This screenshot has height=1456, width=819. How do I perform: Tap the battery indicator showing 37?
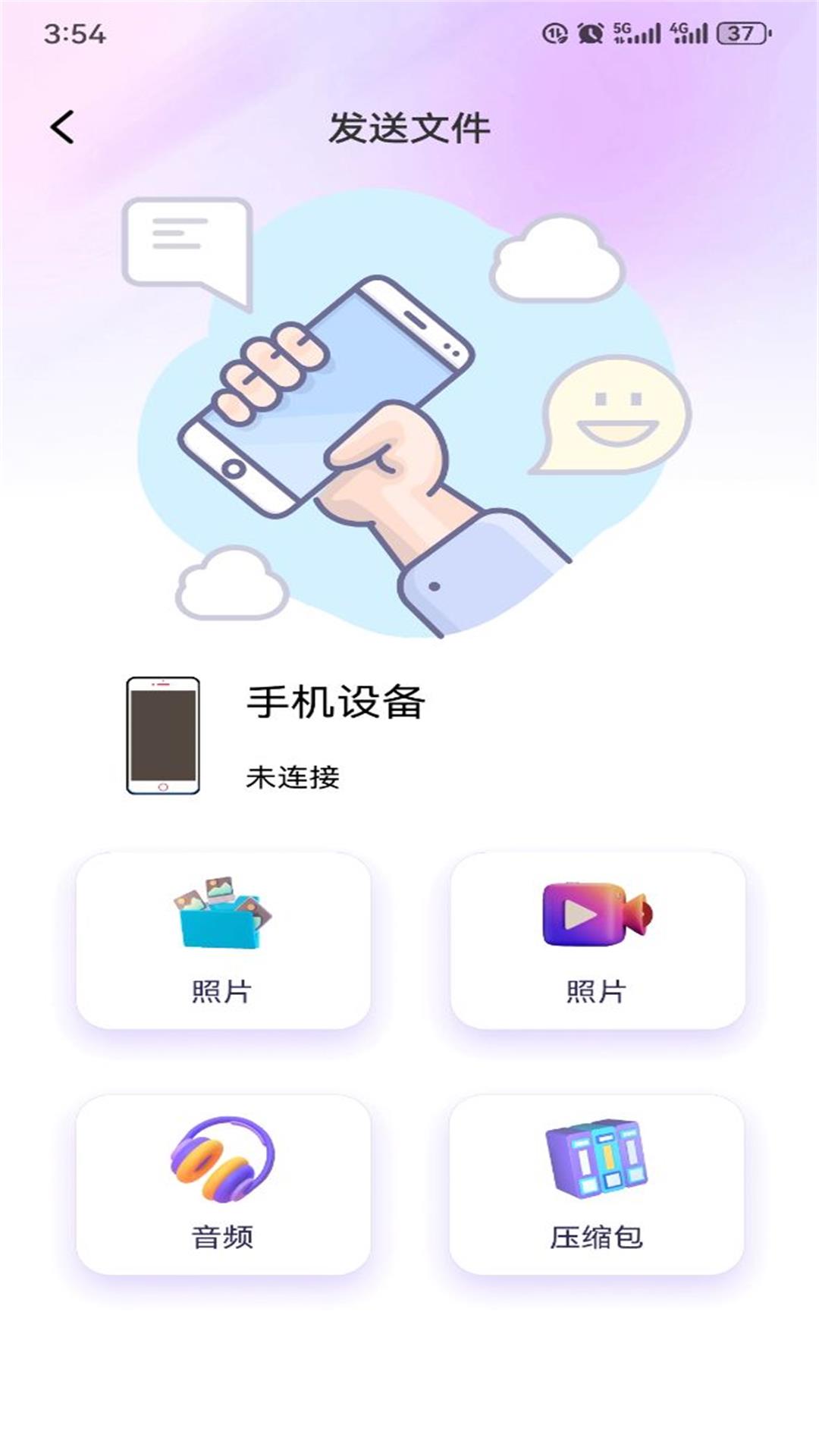pos(736,32)
